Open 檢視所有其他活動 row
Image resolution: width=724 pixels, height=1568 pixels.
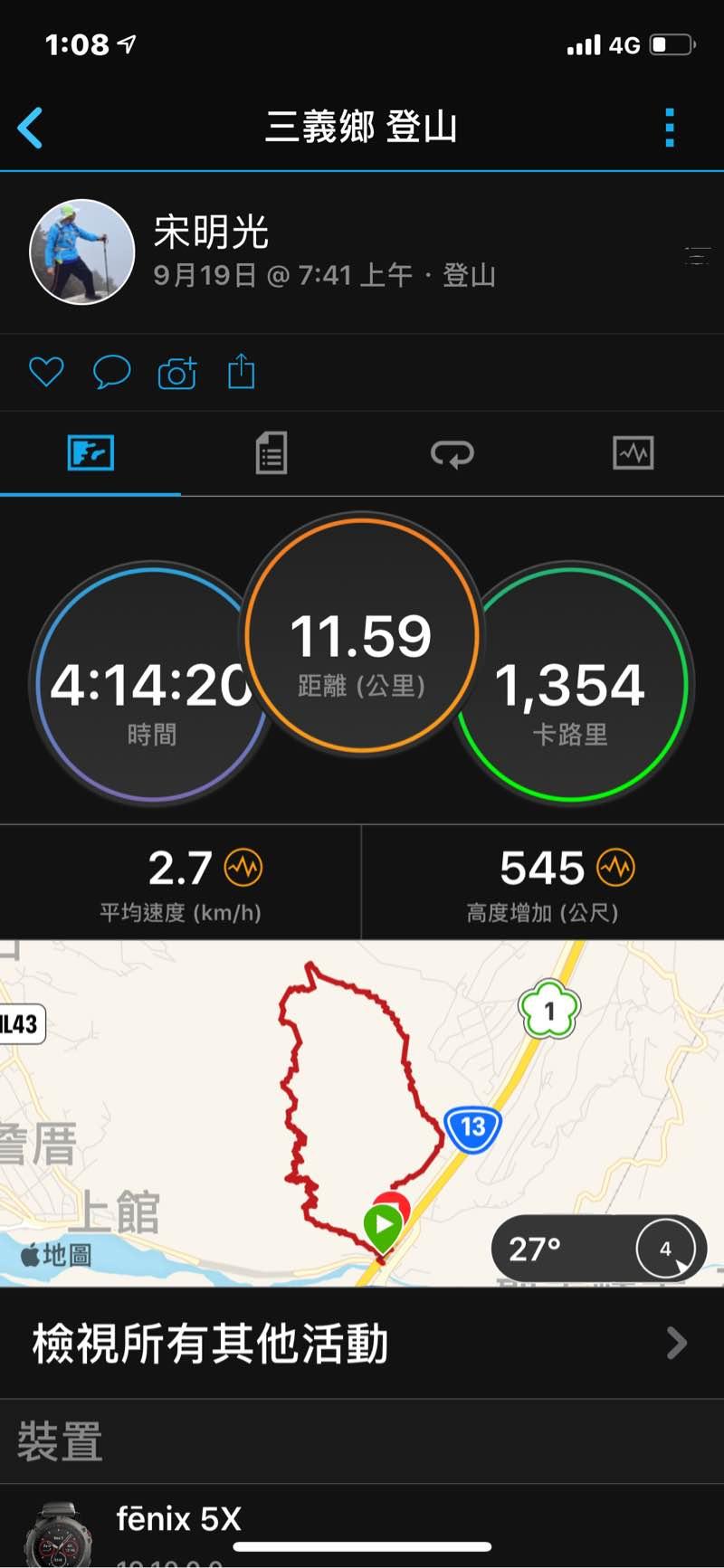(x=362, y=1343)
